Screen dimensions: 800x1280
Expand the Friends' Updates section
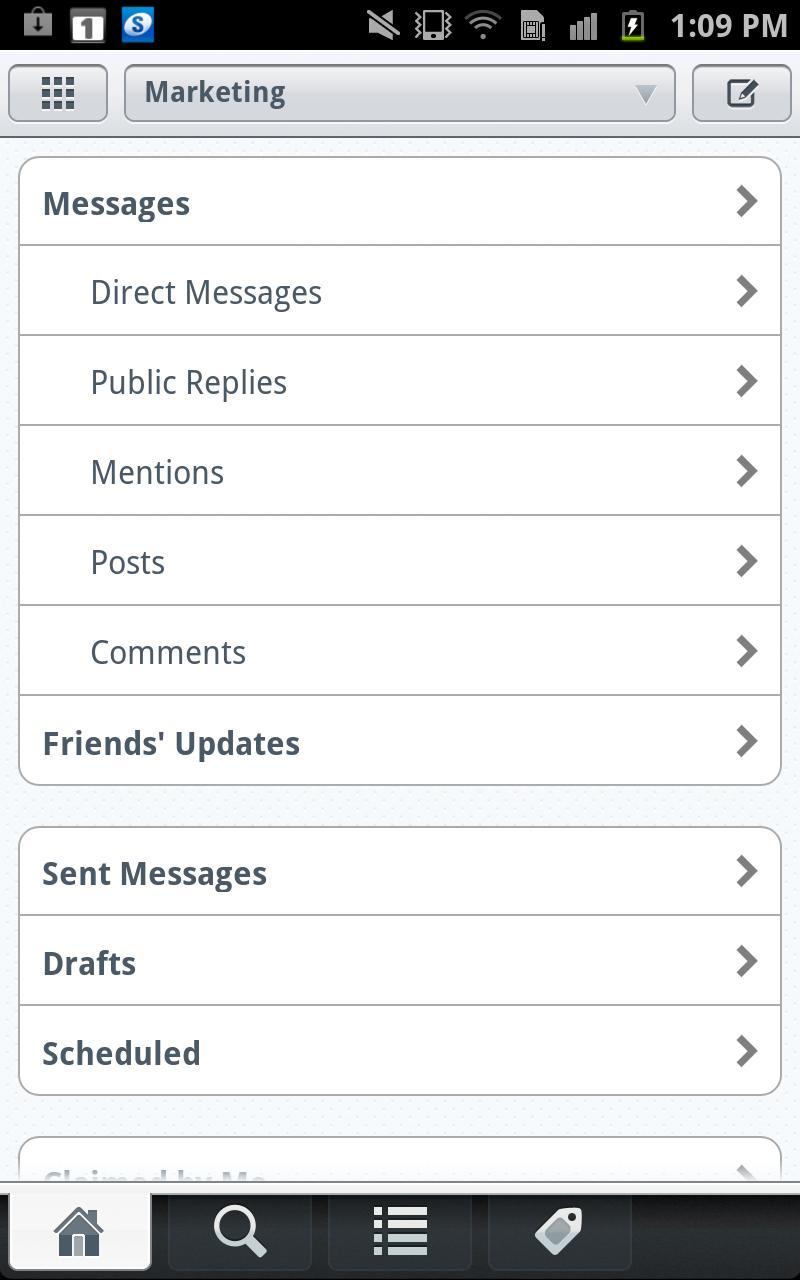click(400, 741)
